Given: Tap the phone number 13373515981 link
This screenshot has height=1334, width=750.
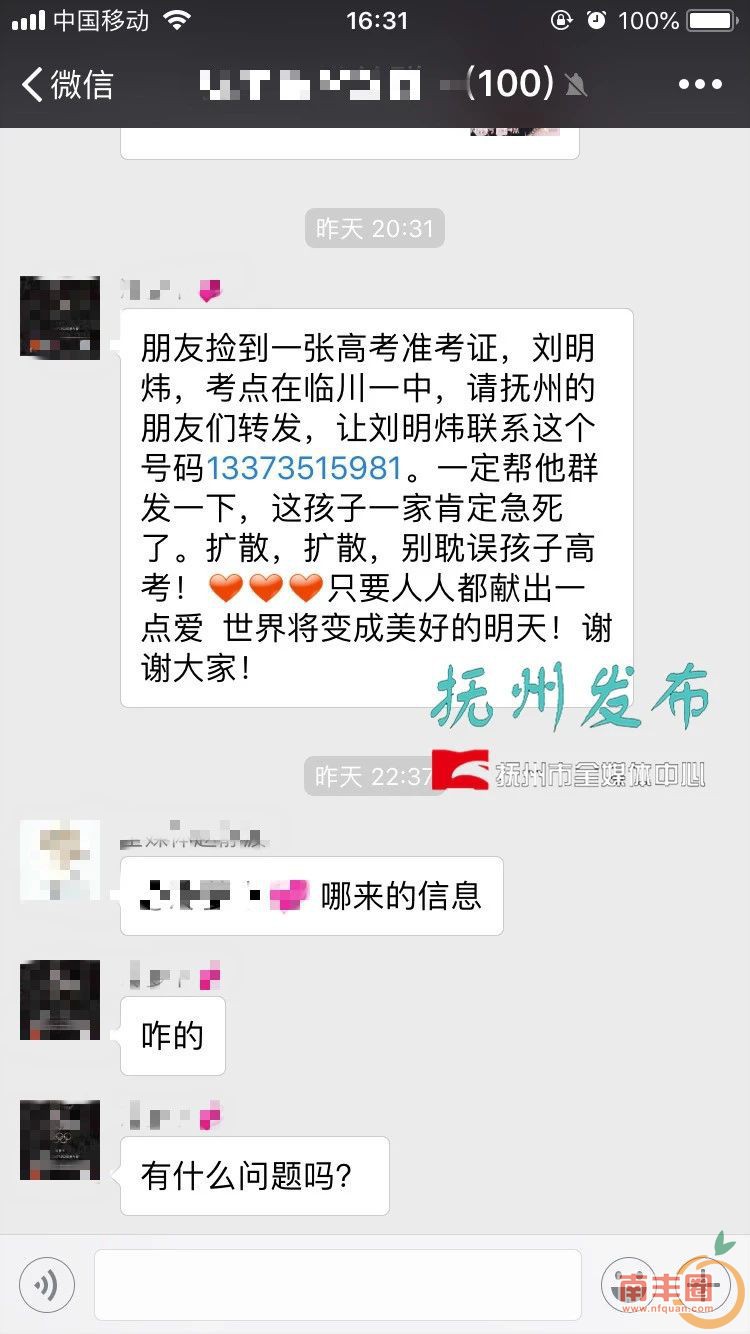Looking at the screenshot, I should (x=304, y=467).
